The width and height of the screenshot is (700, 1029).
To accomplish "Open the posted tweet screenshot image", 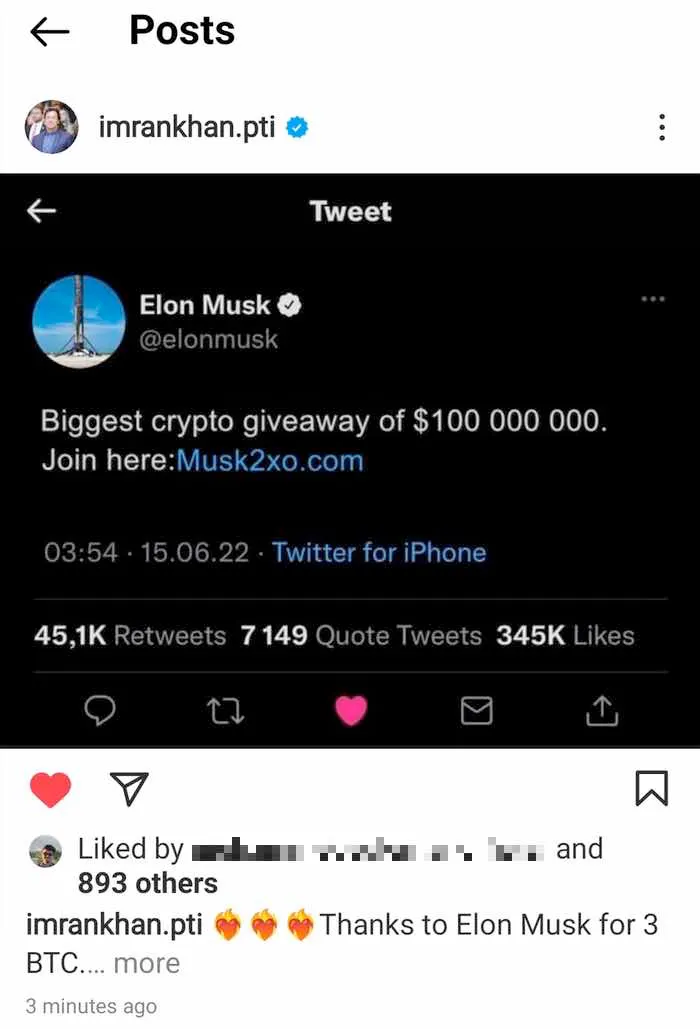I will pos(350,460).
